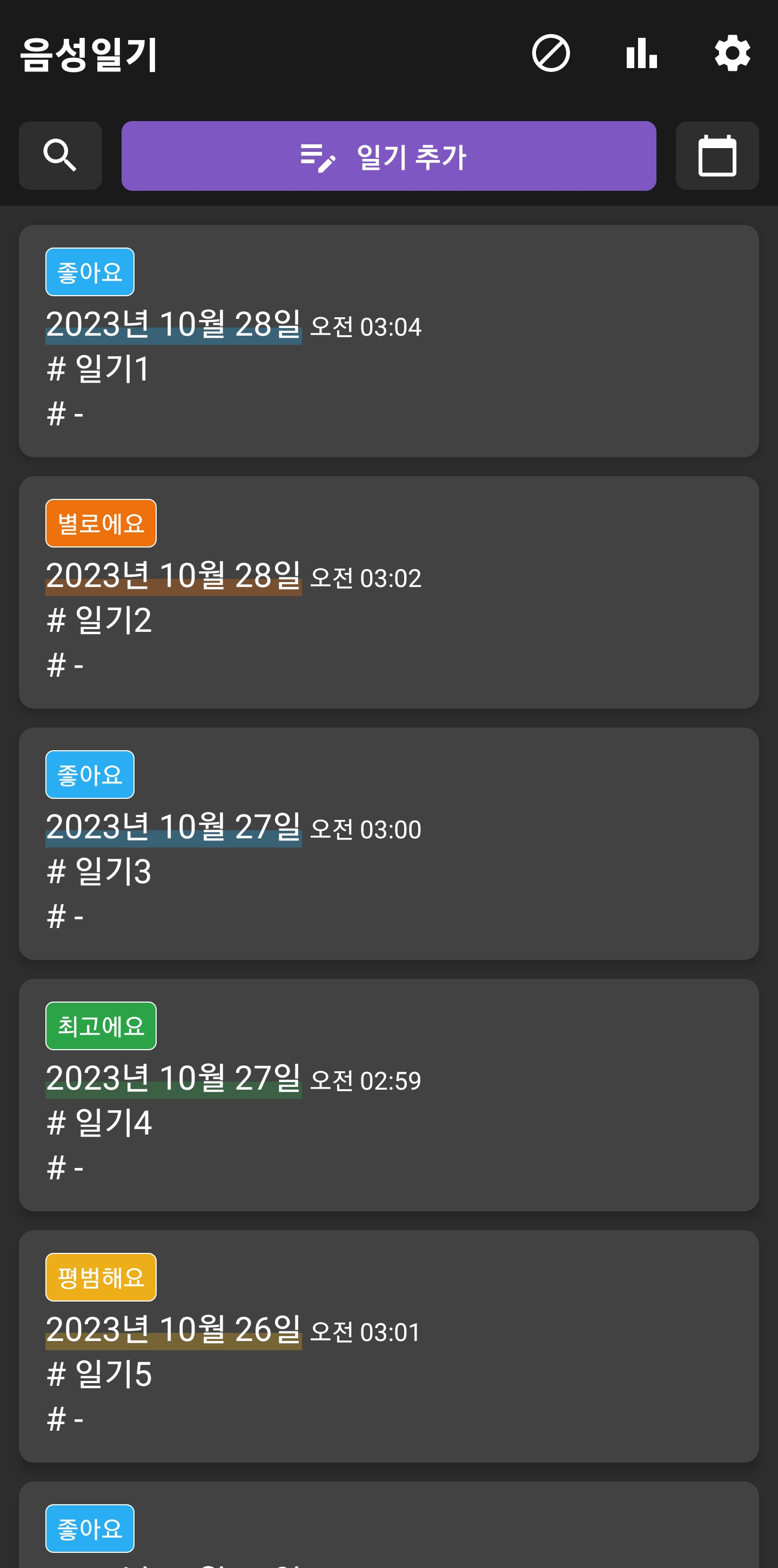Tap the 일기 추가 button

[388, 156]
